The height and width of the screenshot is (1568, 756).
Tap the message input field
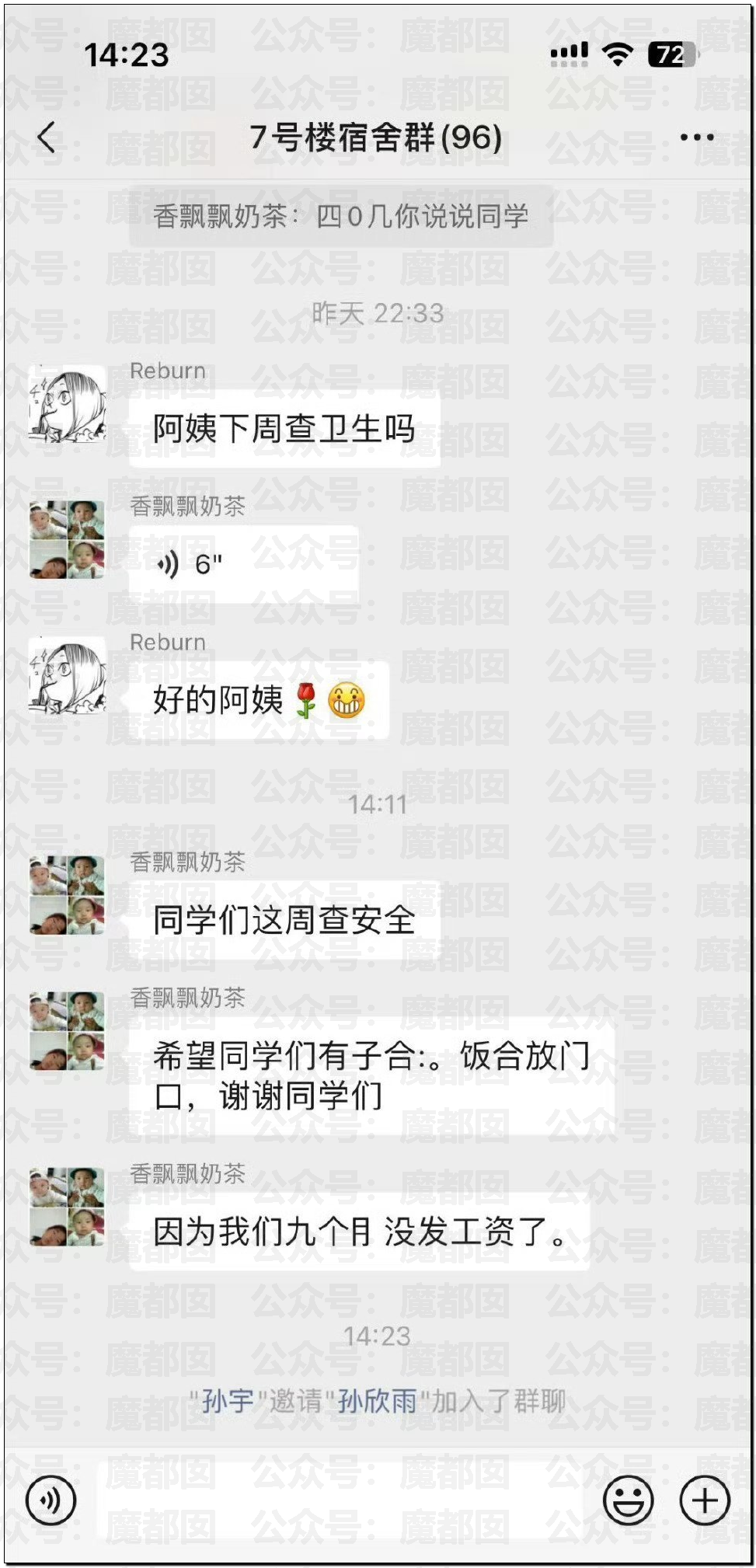[340, 1500]
